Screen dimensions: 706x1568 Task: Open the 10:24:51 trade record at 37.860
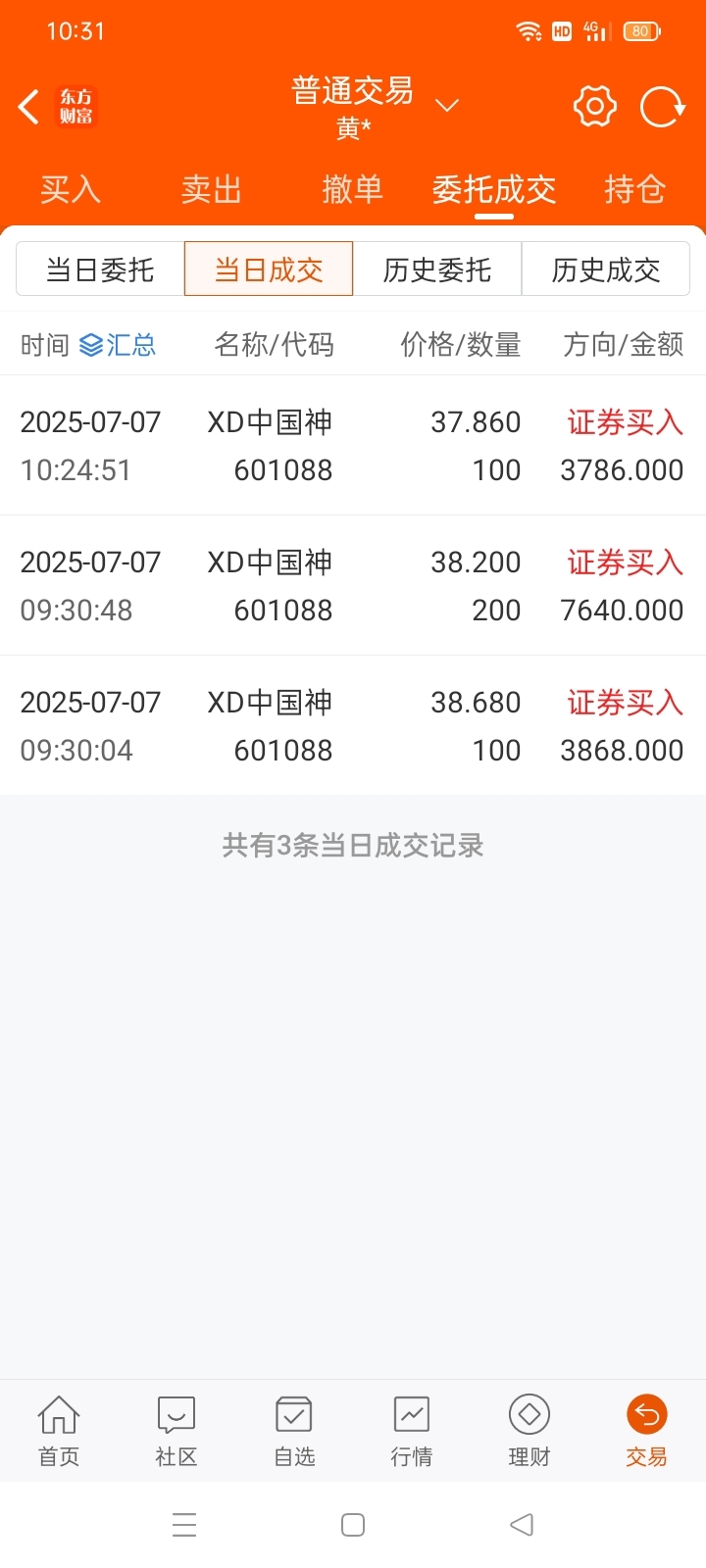(353, 446)
